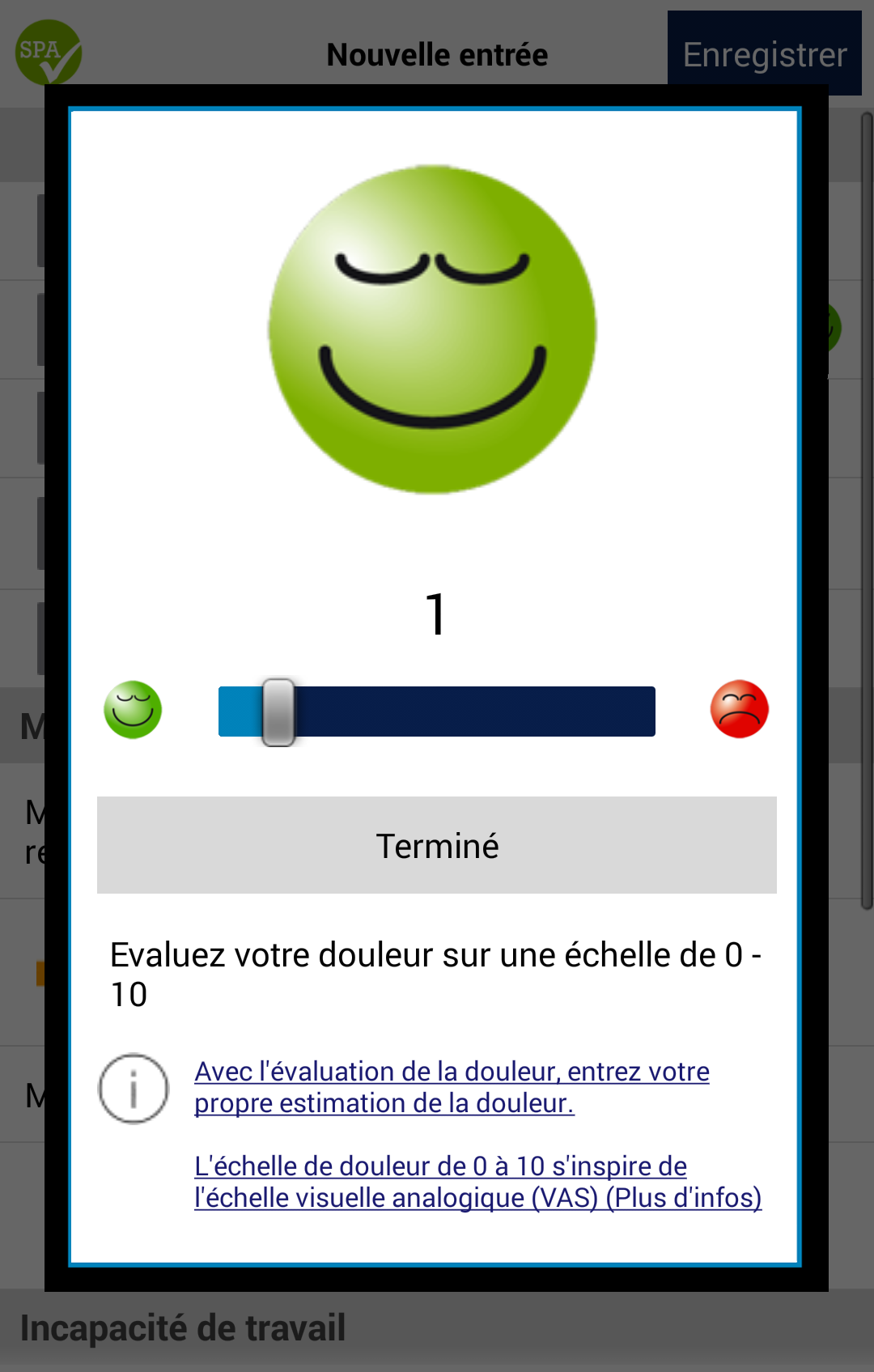Open link about entering your own pain estimate
874x1372 pixels.
coord(451,1087)
